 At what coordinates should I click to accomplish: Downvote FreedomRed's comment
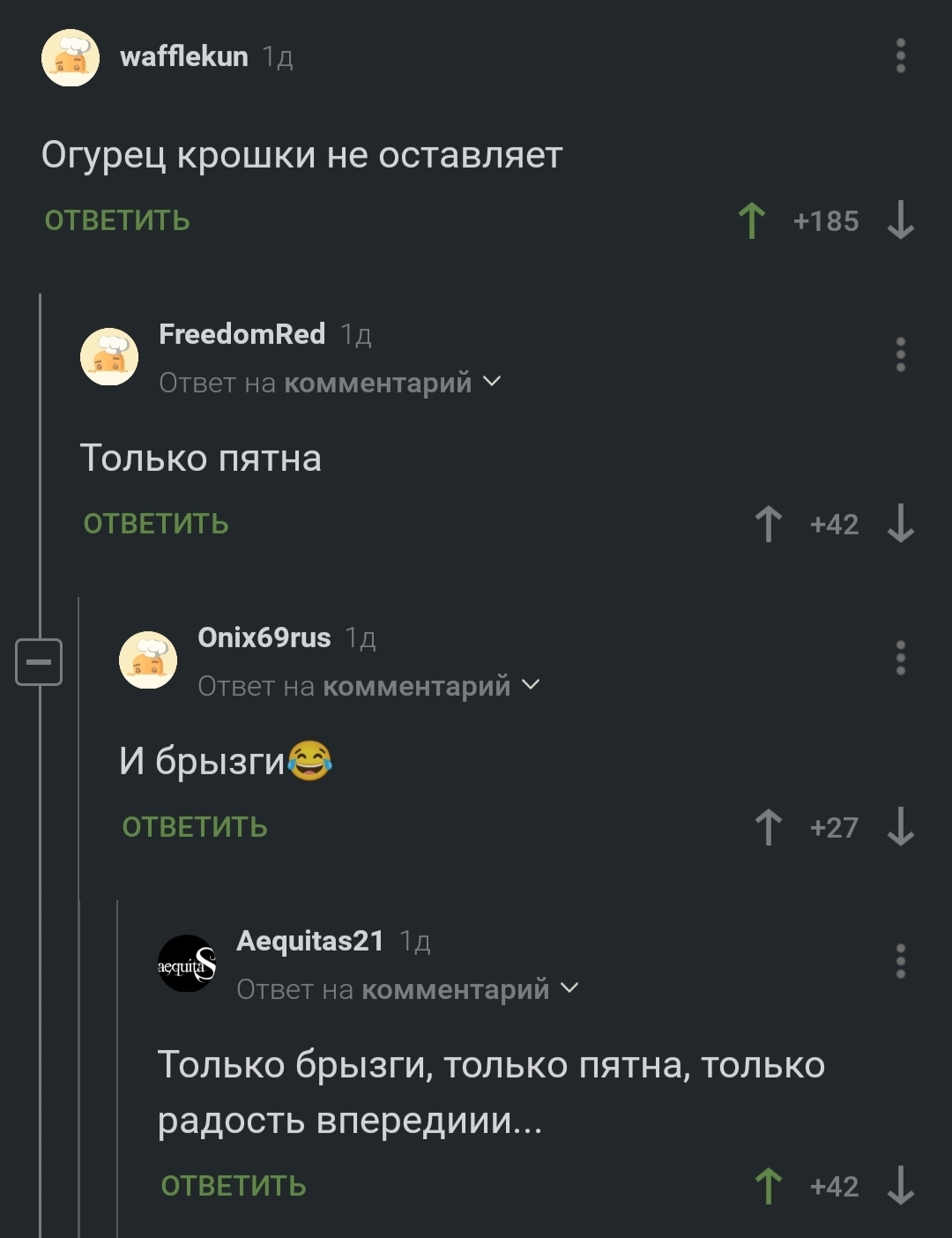(900, 524)
